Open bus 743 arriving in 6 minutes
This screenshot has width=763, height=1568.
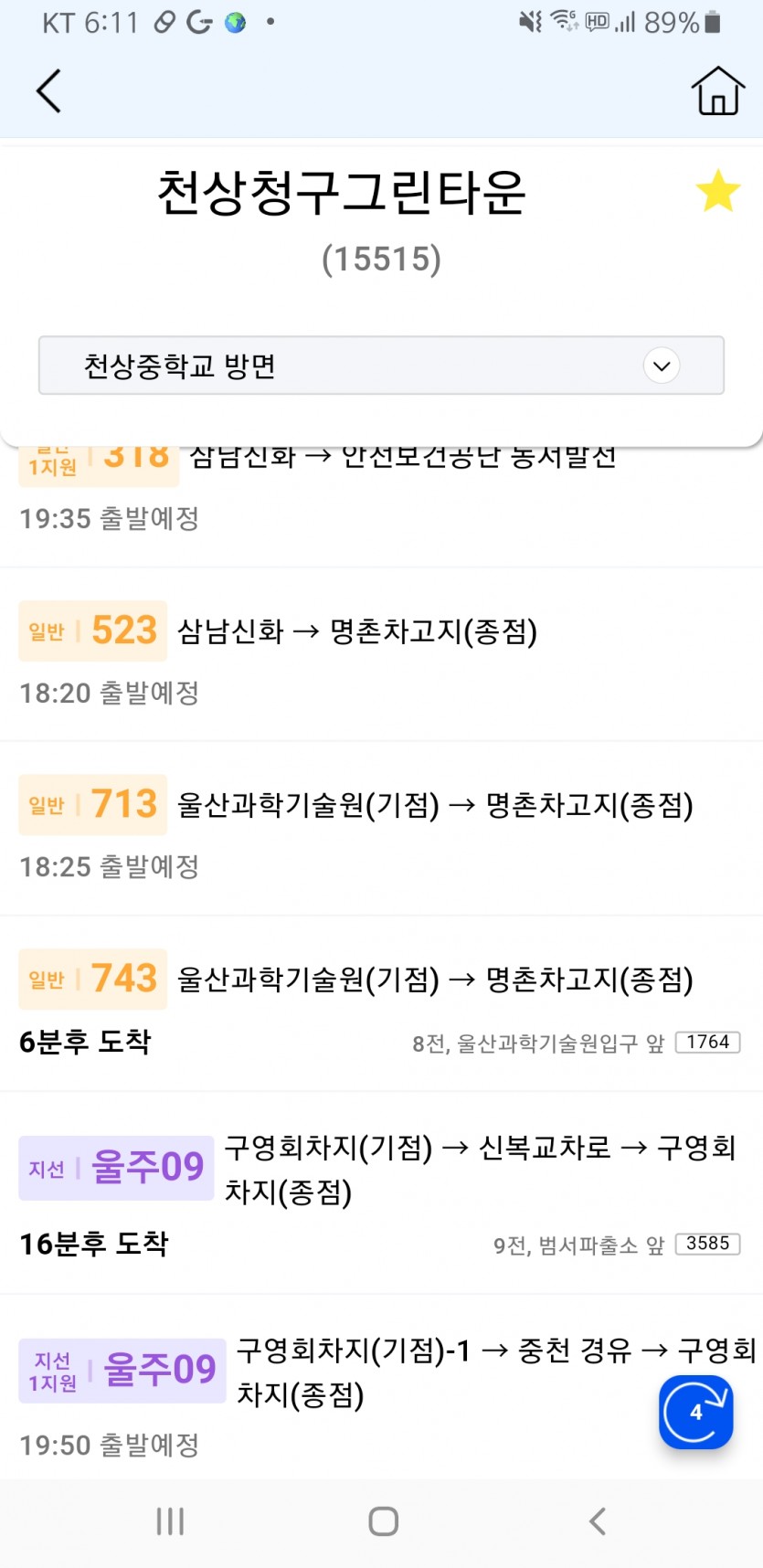[381, 1003]
